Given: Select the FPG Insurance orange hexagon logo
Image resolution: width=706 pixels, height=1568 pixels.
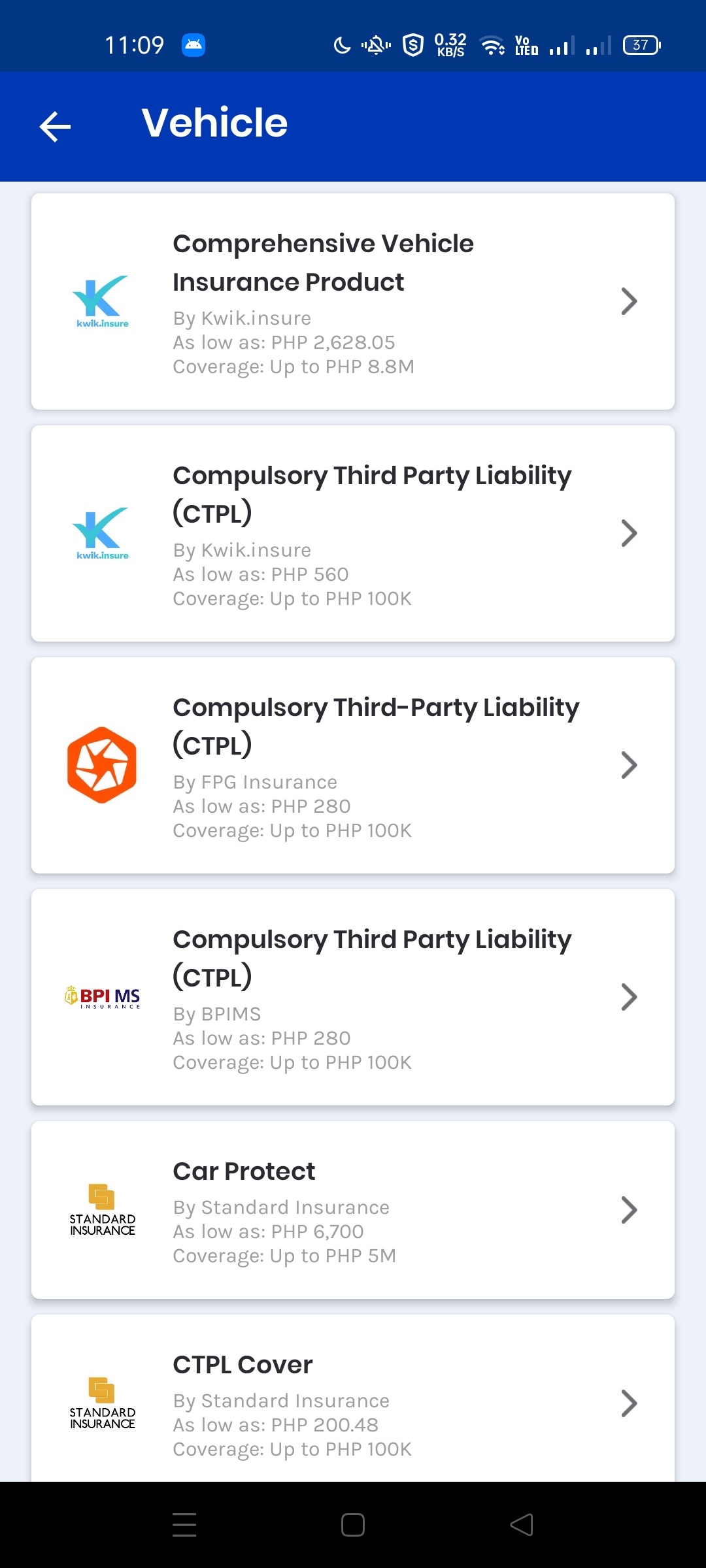Looking at the screenshot, I should pyautogui.click(x=101, y=764).
